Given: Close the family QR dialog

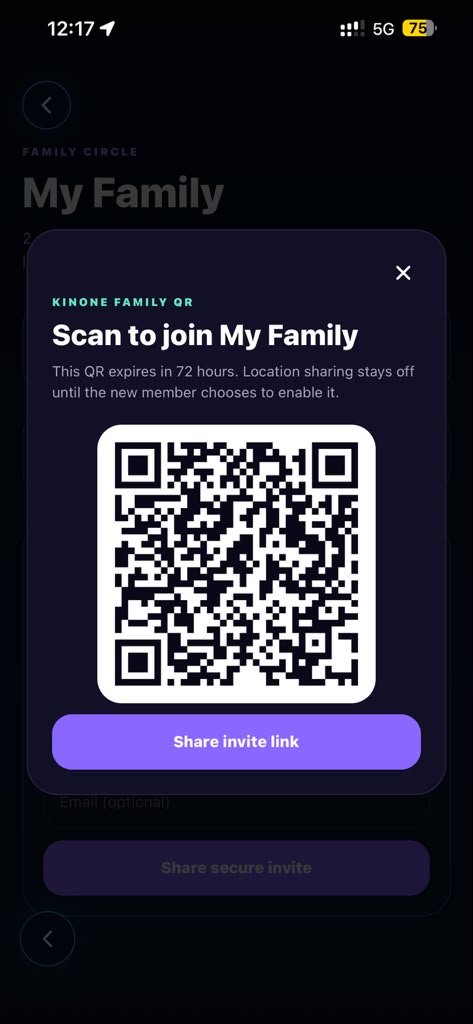Looking at the screenshot, I should 403,273.
